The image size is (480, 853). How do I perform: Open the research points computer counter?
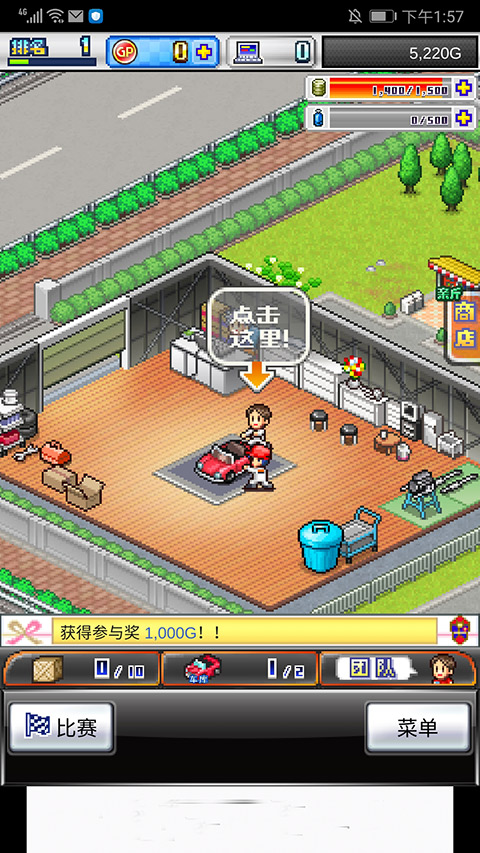270,52
